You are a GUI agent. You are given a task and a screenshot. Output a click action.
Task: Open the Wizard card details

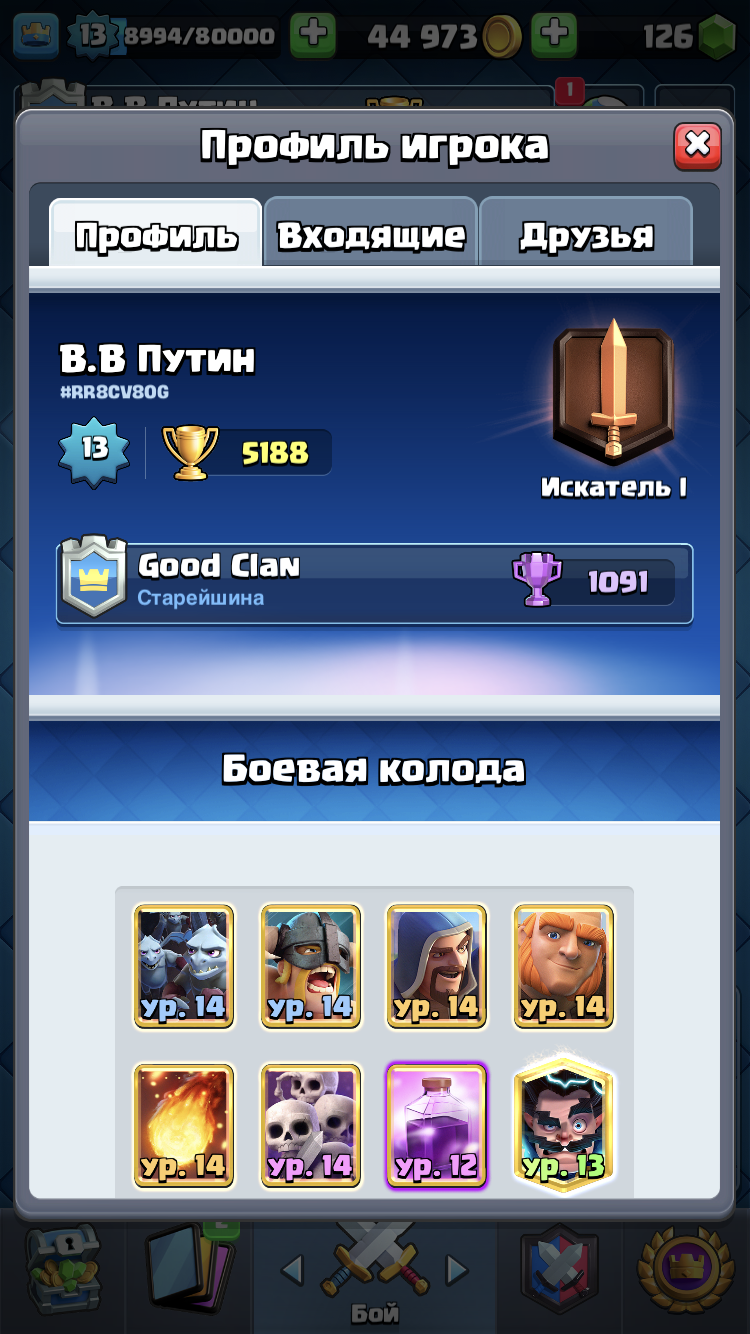(x=437, y=967)
